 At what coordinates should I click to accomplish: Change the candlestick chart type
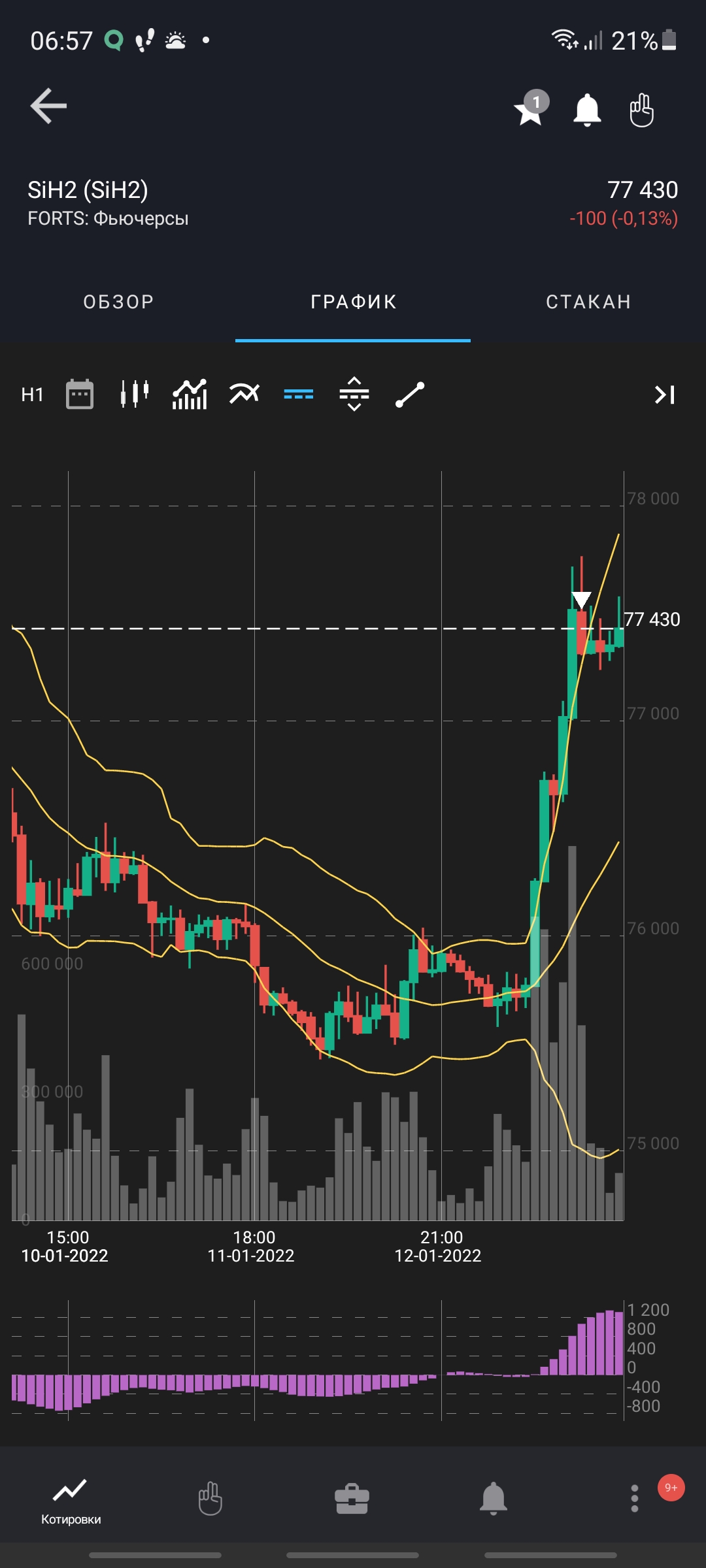(x=135, y=395)
